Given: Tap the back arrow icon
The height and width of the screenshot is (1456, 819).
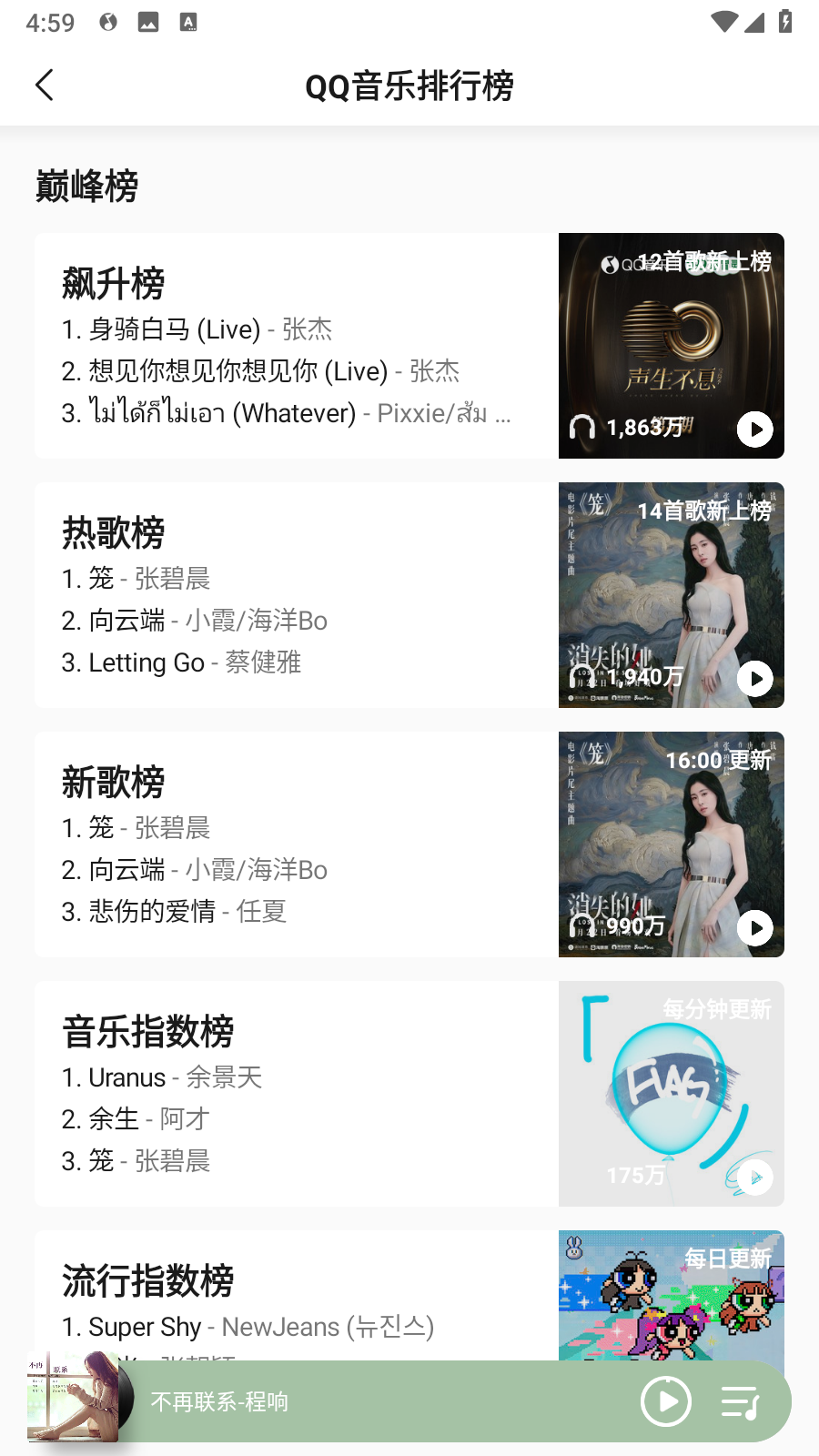Looking at the screenshot, I should click(45, 84).
